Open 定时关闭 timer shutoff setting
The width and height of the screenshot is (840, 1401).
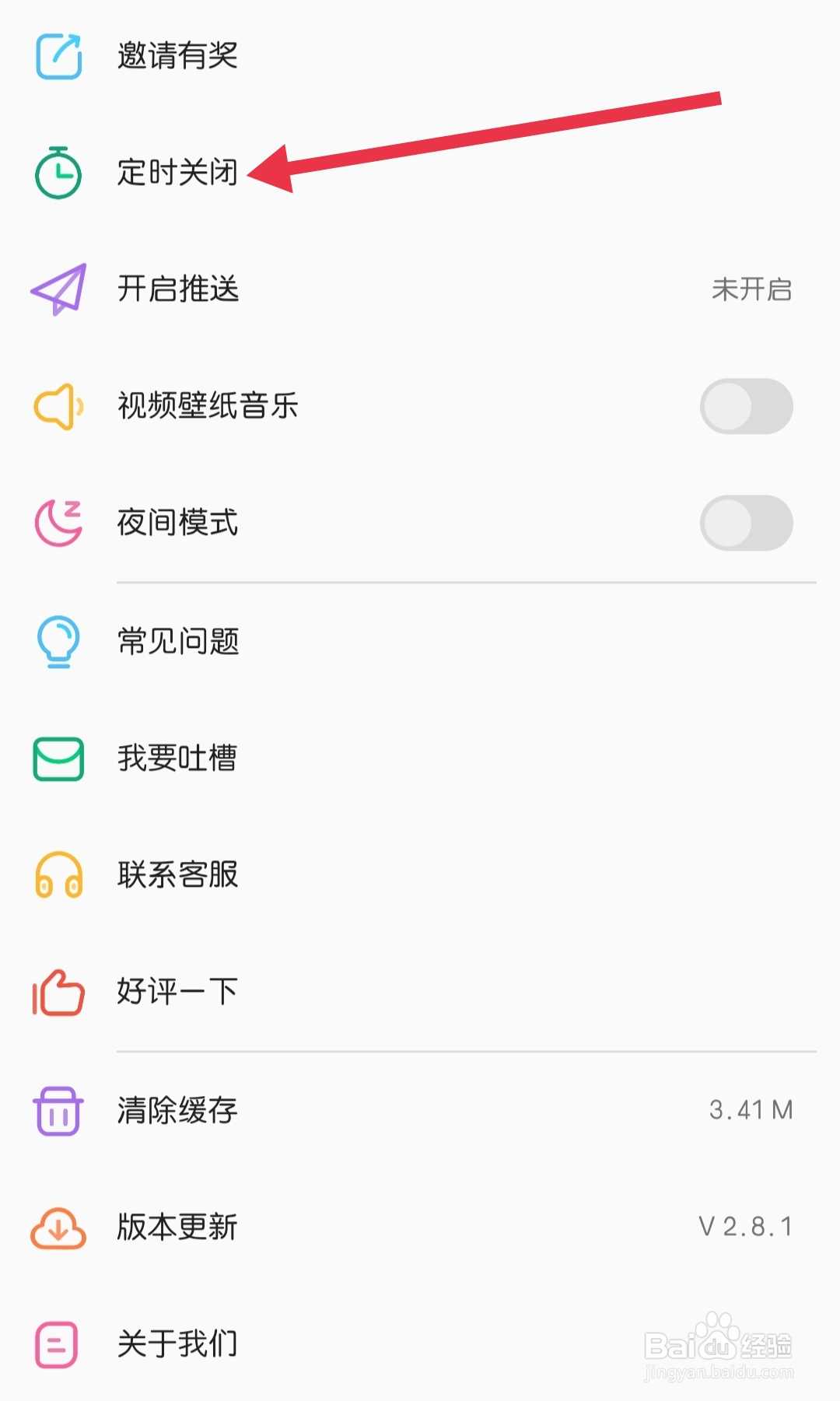(x=420, y=173)
